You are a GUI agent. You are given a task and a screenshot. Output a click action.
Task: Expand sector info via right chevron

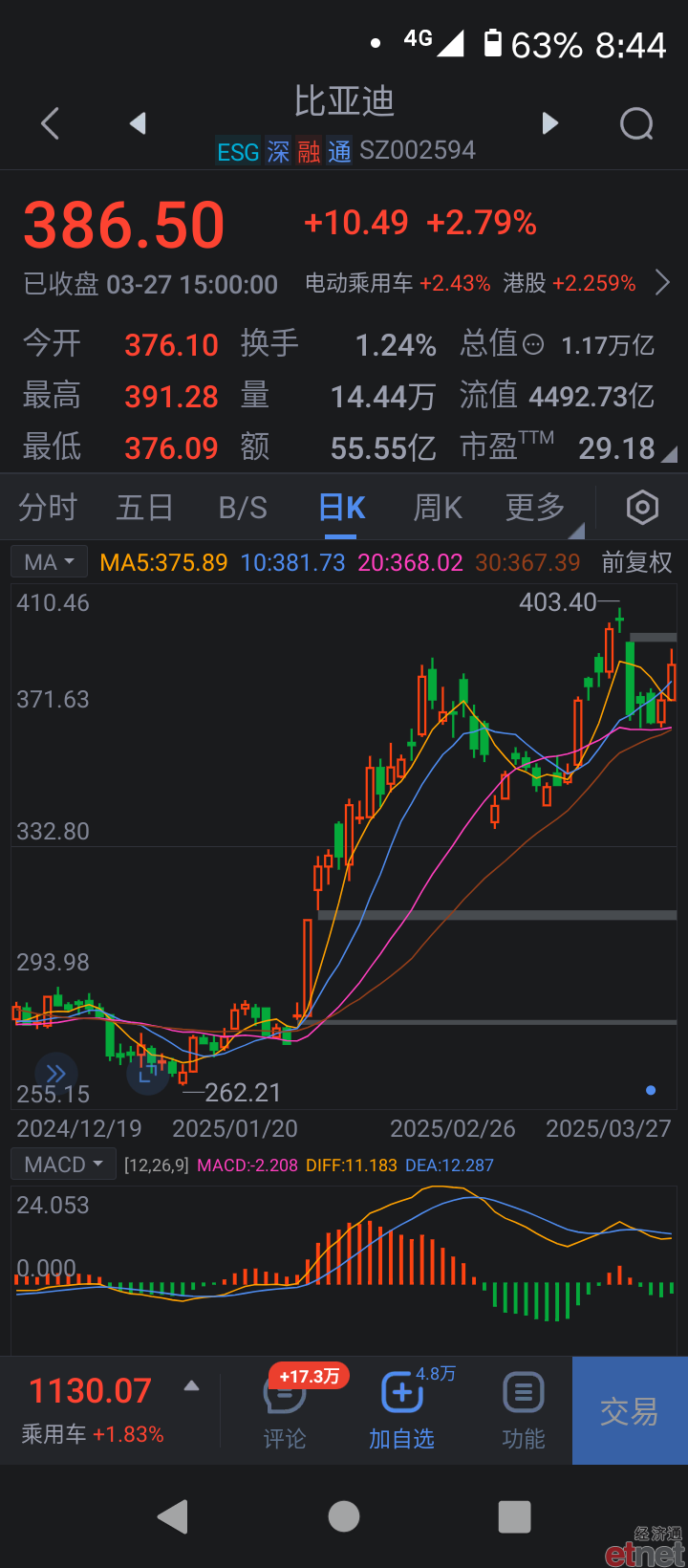662,282
